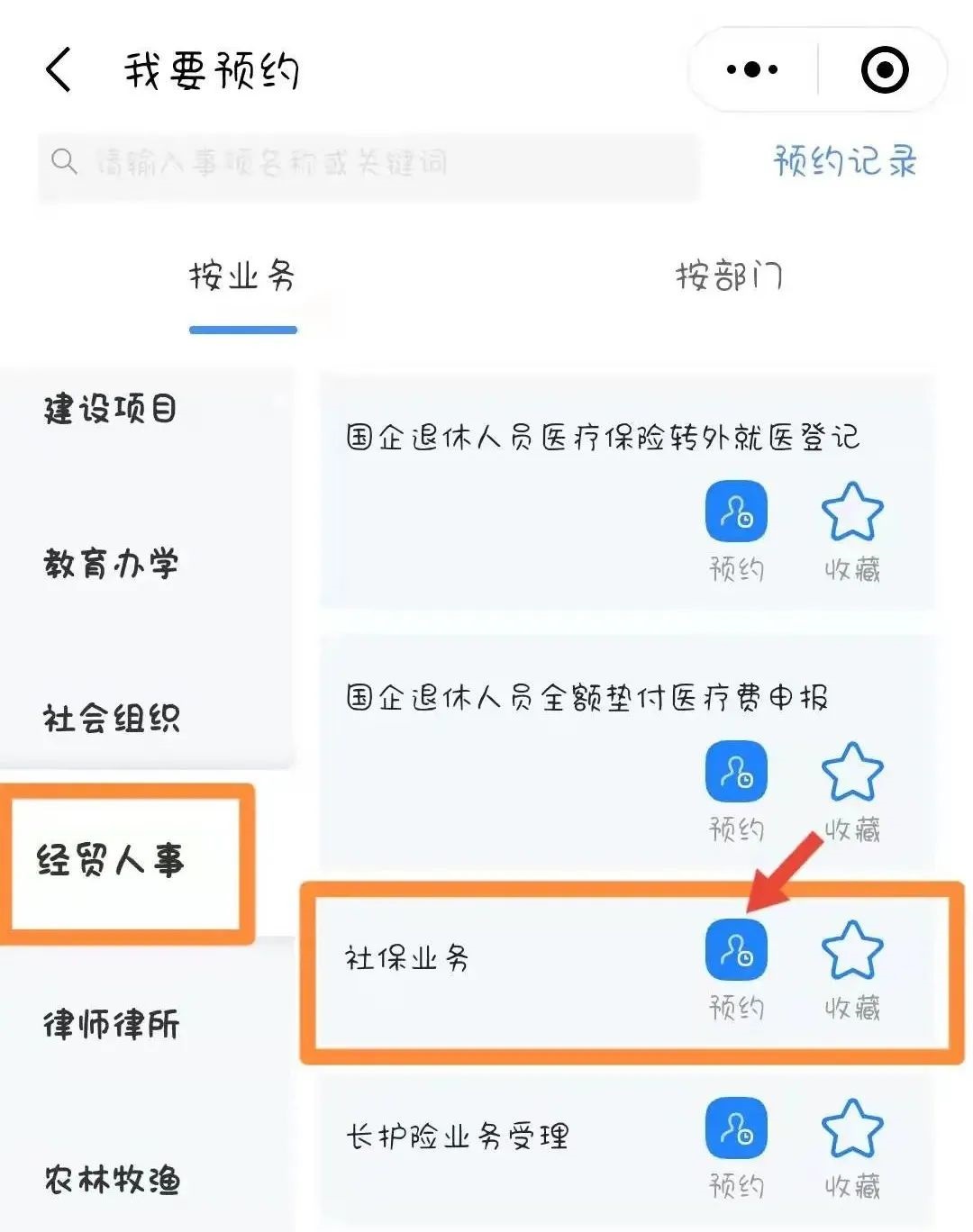Select the 教育办学 category
The height and width of the screenshot is (1232, 973).
[x=111, y=564]
